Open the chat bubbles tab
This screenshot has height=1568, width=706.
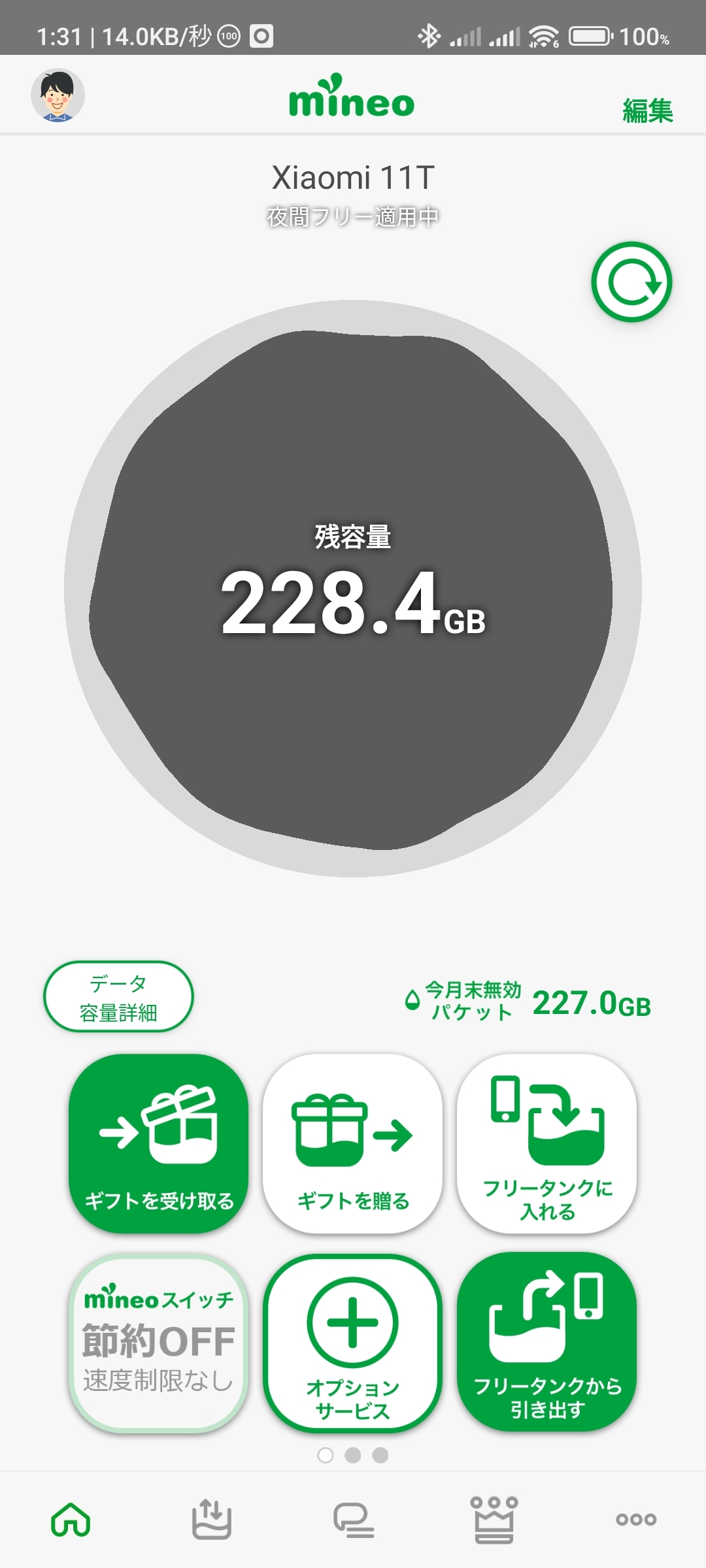pyautogui.click(x=353, y=1519)
